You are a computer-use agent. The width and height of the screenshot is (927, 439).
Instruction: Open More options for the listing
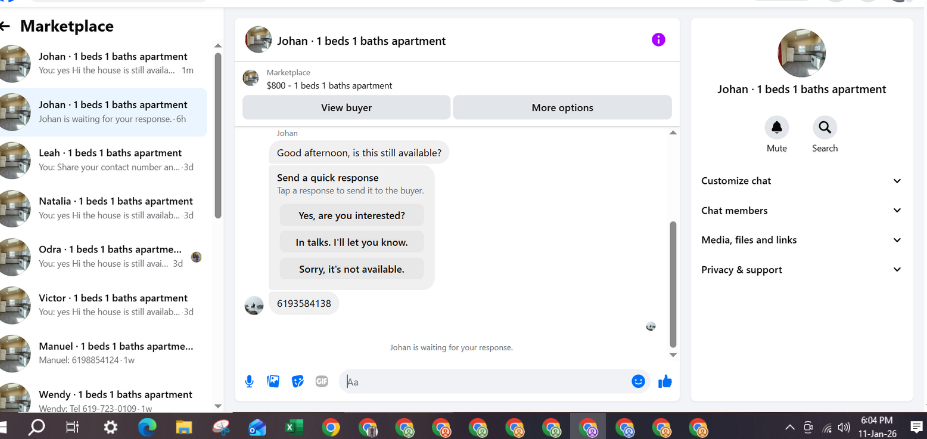click(562, 108)
